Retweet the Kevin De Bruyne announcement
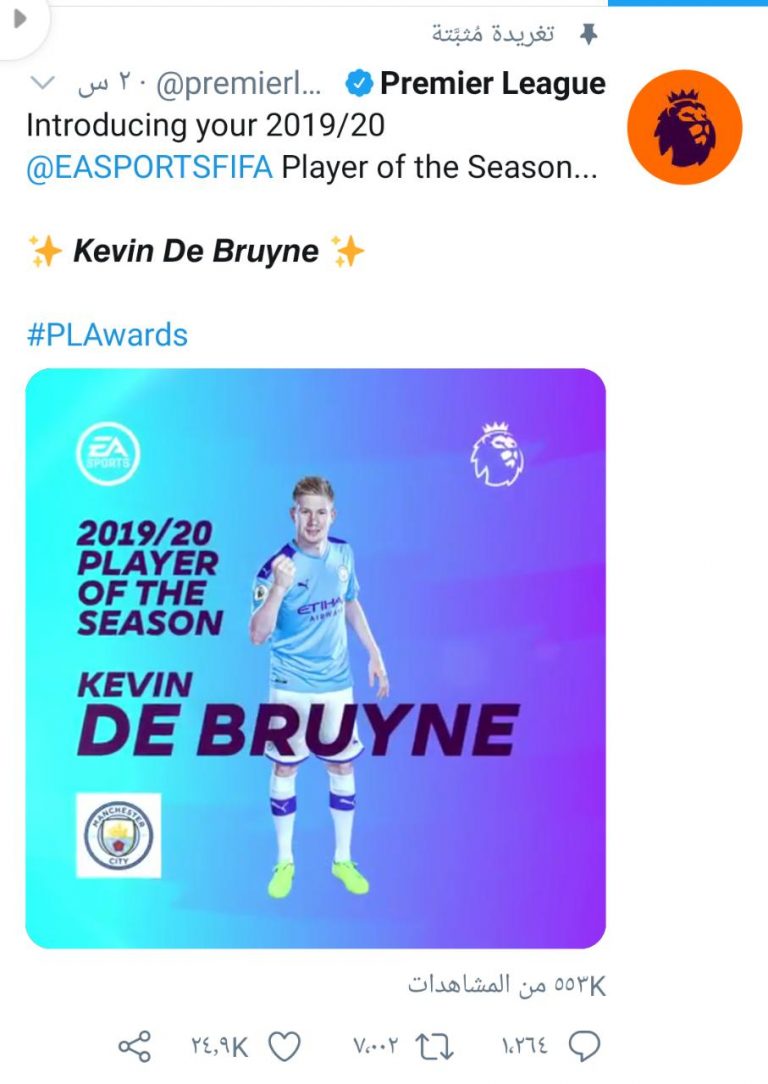This screenshot has height=1084, width=768. 432,1047
